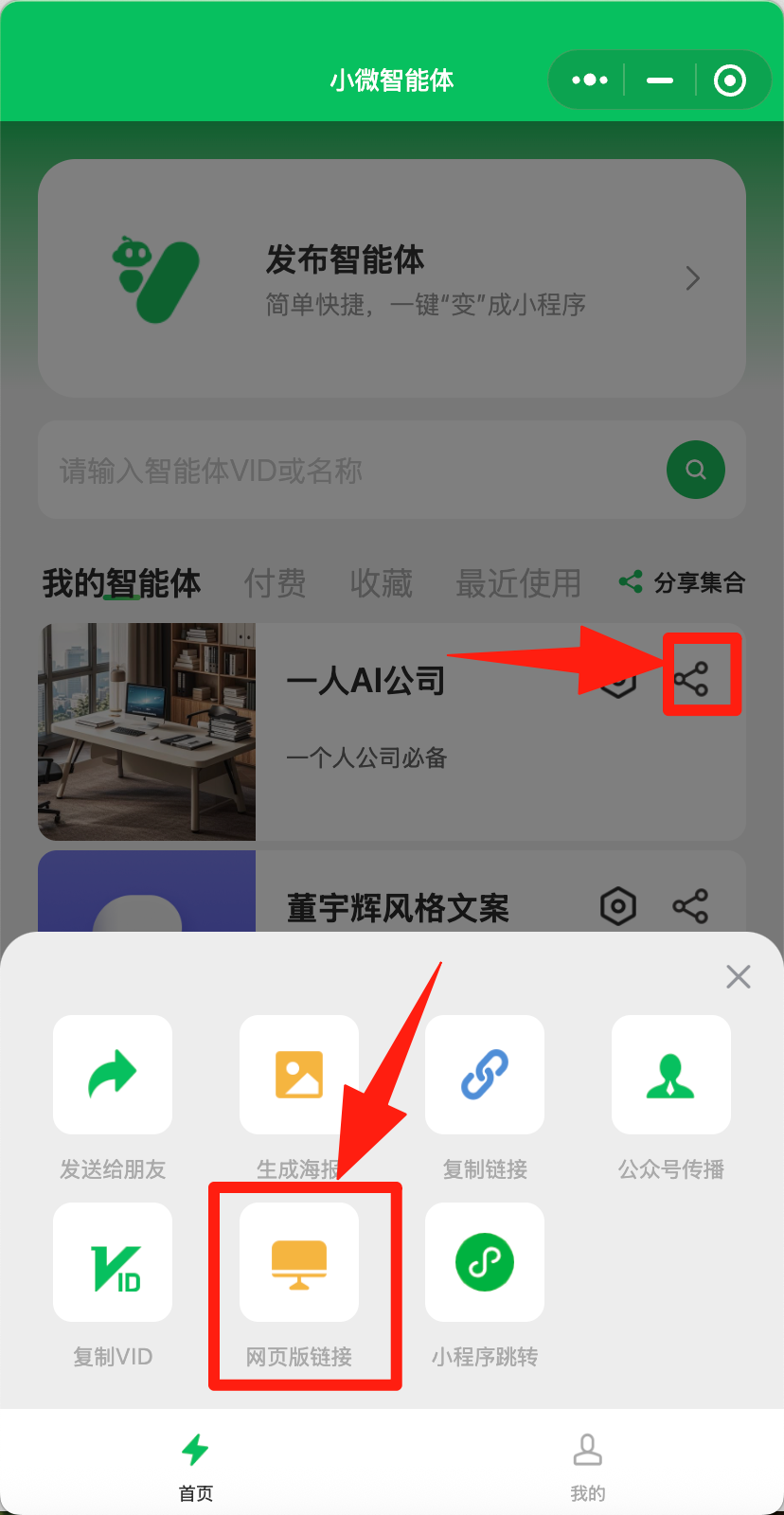This screenshot has height=1515, width=784.
Task: Tap 复制链接 to copy the link
Action: point(485,1075)
